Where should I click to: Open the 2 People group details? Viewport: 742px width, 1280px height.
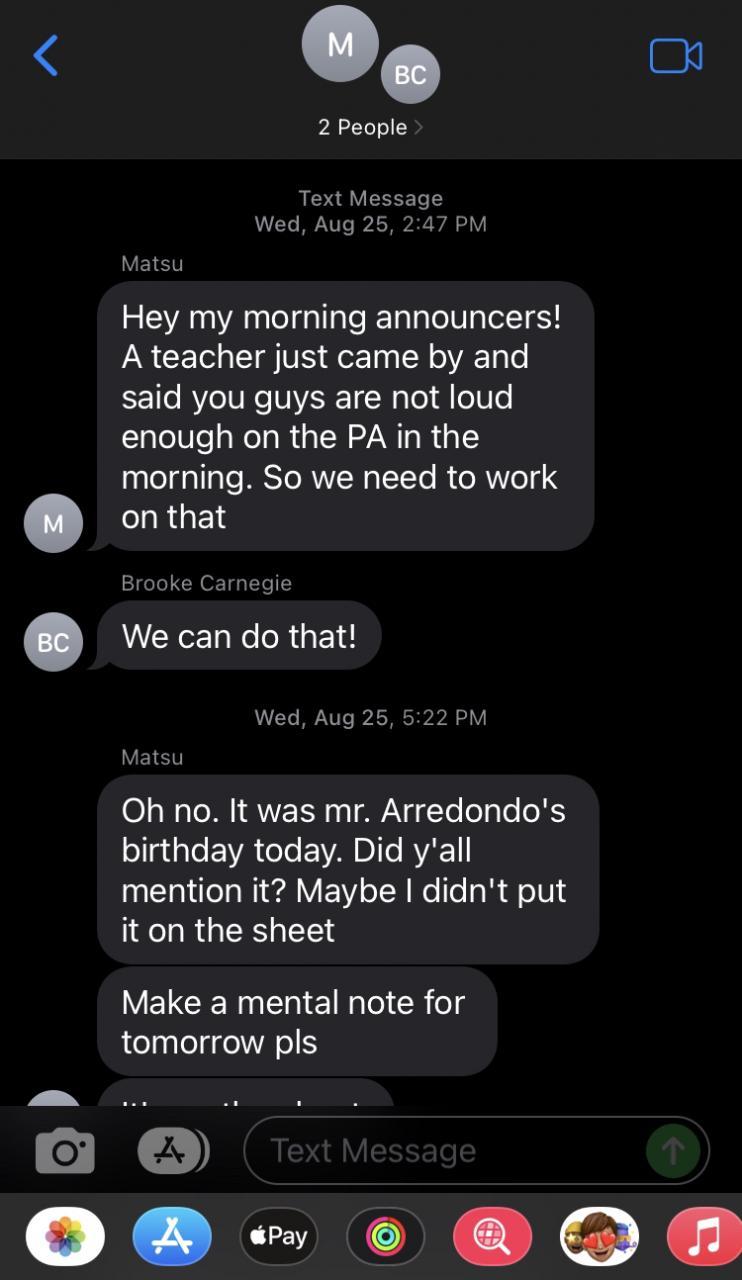pyautogui.click(x=370, y=127)
